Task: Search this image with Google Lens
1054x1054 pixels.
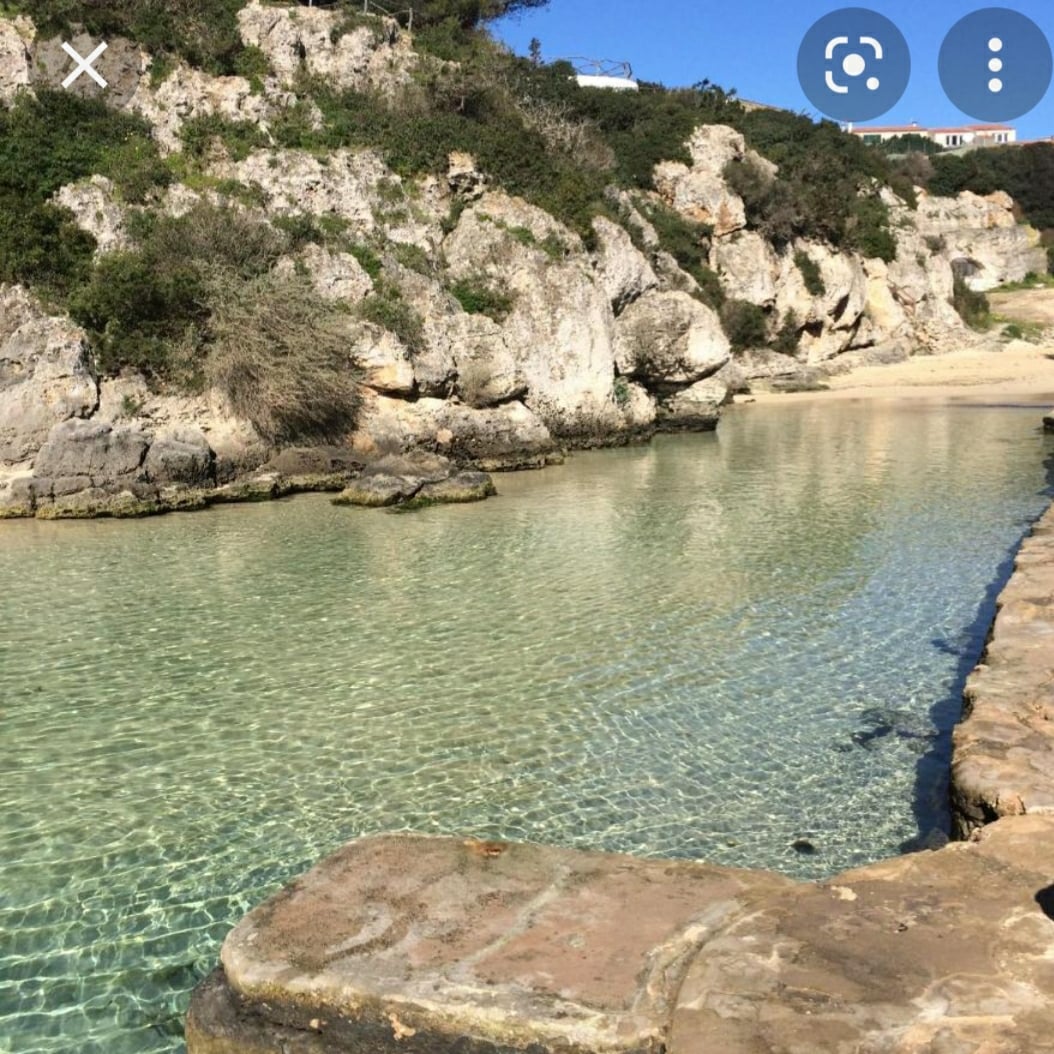Action: tap(853, 65)
